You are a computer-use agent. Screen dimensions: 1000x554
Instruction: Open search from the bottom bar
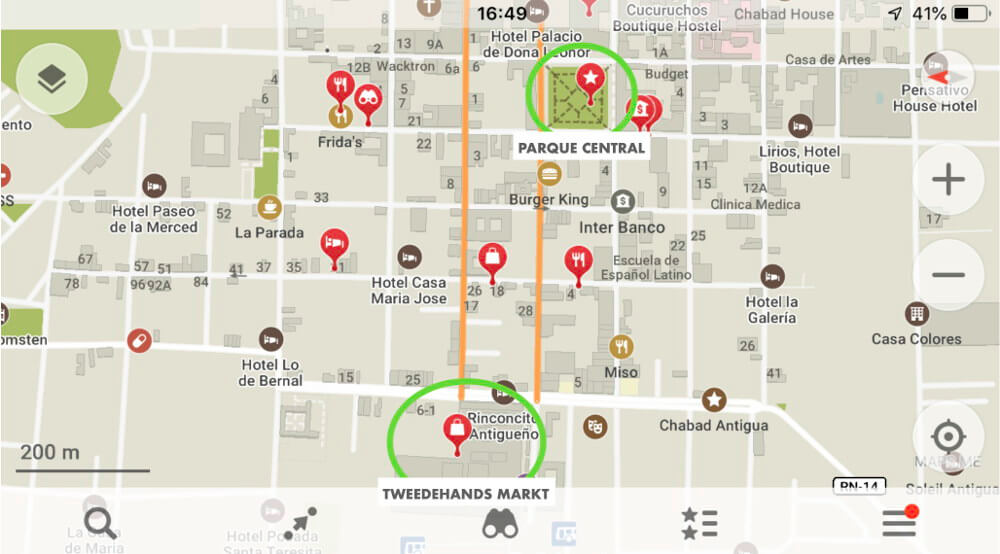[x=100, y=522]
